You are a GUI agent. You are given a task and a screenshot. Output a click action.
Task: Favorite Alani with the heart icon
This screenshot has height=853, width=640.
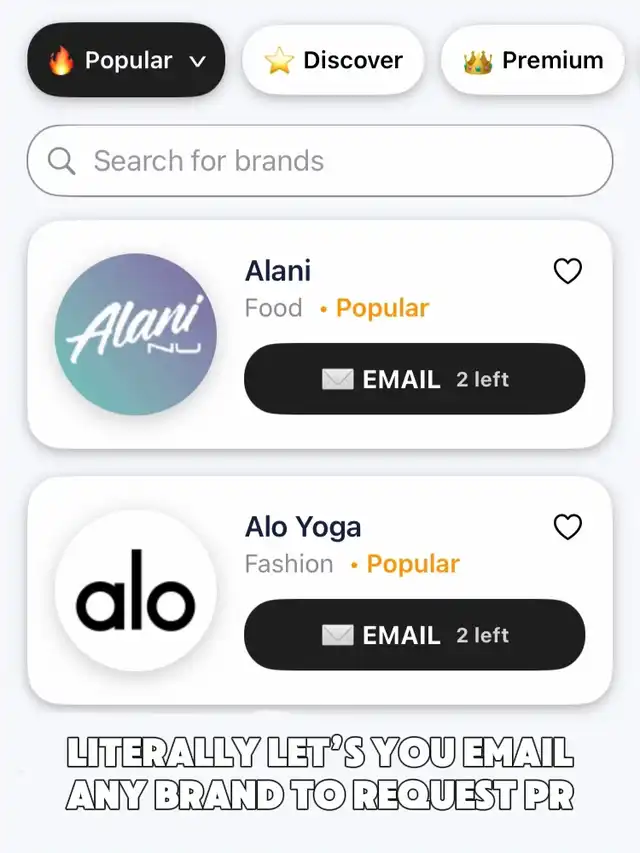568,271
